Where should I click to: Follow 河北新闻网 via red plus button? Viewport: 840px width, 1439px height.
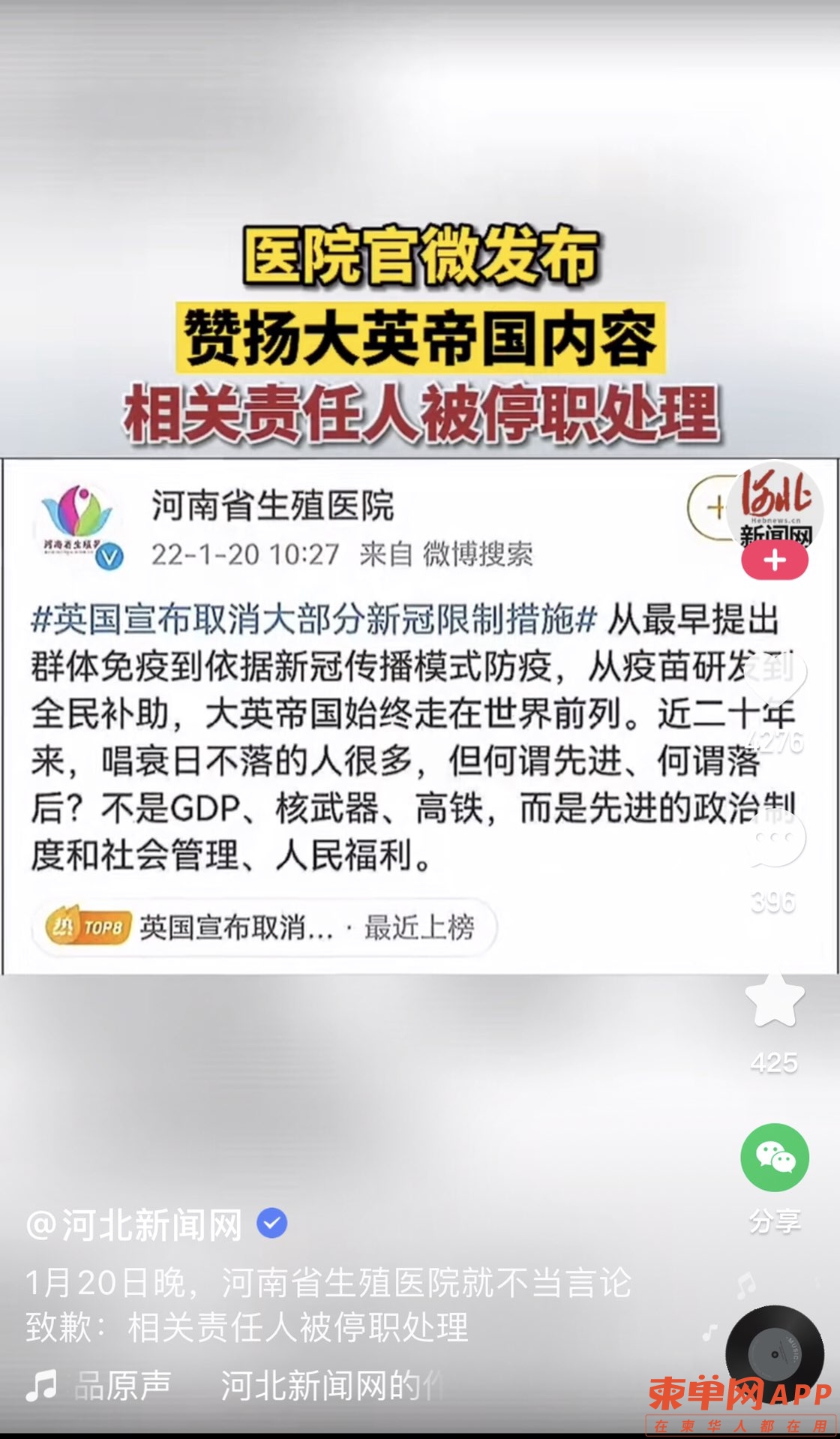pyautogui.click(x=775, y=561)
